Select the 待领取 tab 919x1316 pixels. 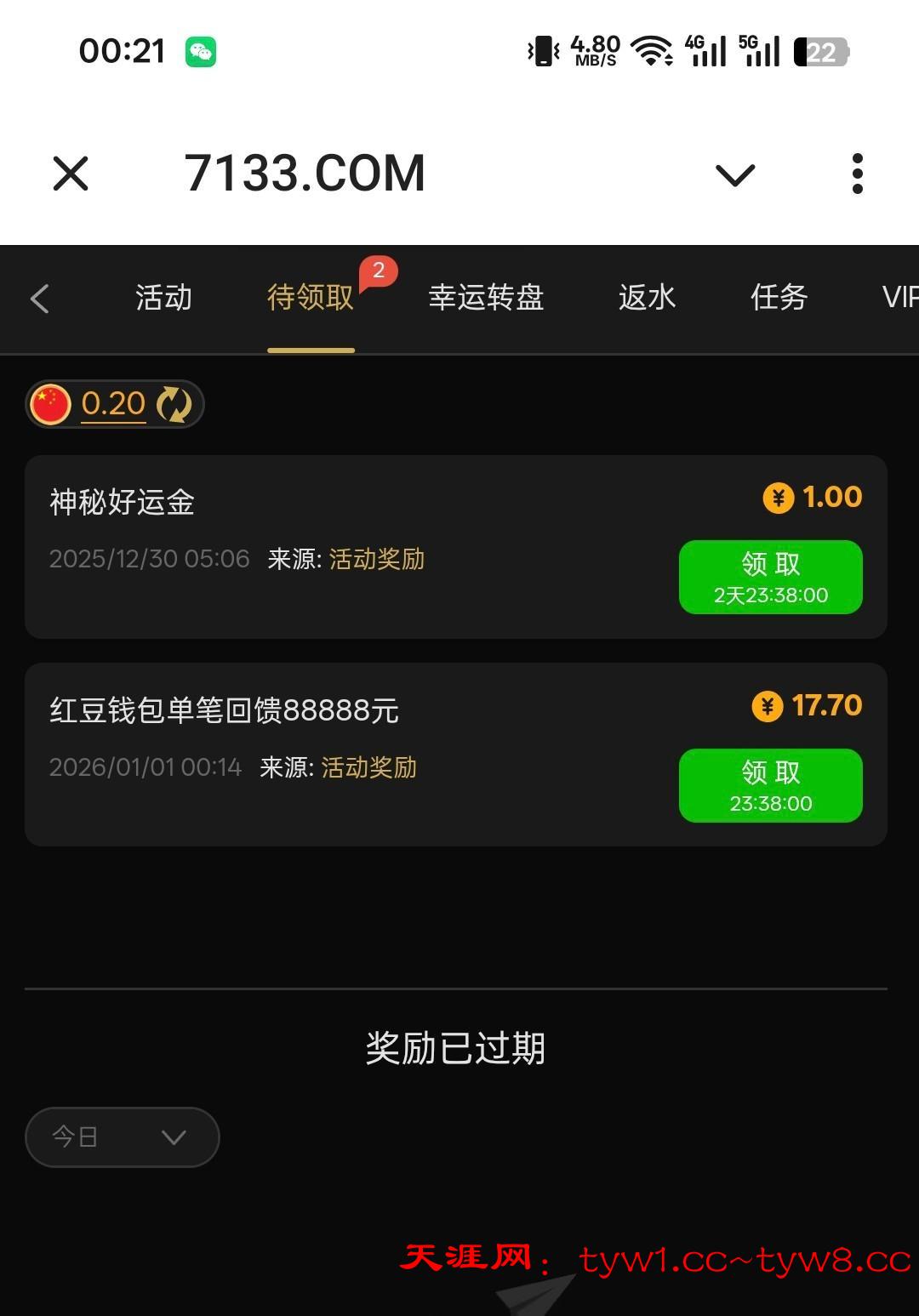311,298
